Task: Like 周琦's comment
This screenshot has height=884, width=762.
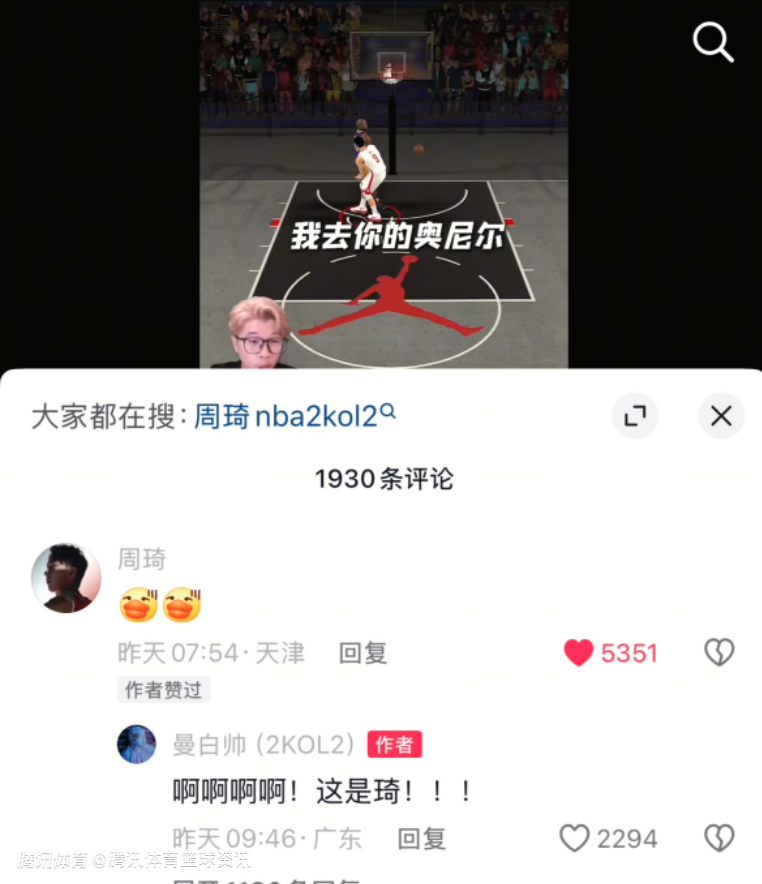Action: pyautogui.click(x=579, y=653)
